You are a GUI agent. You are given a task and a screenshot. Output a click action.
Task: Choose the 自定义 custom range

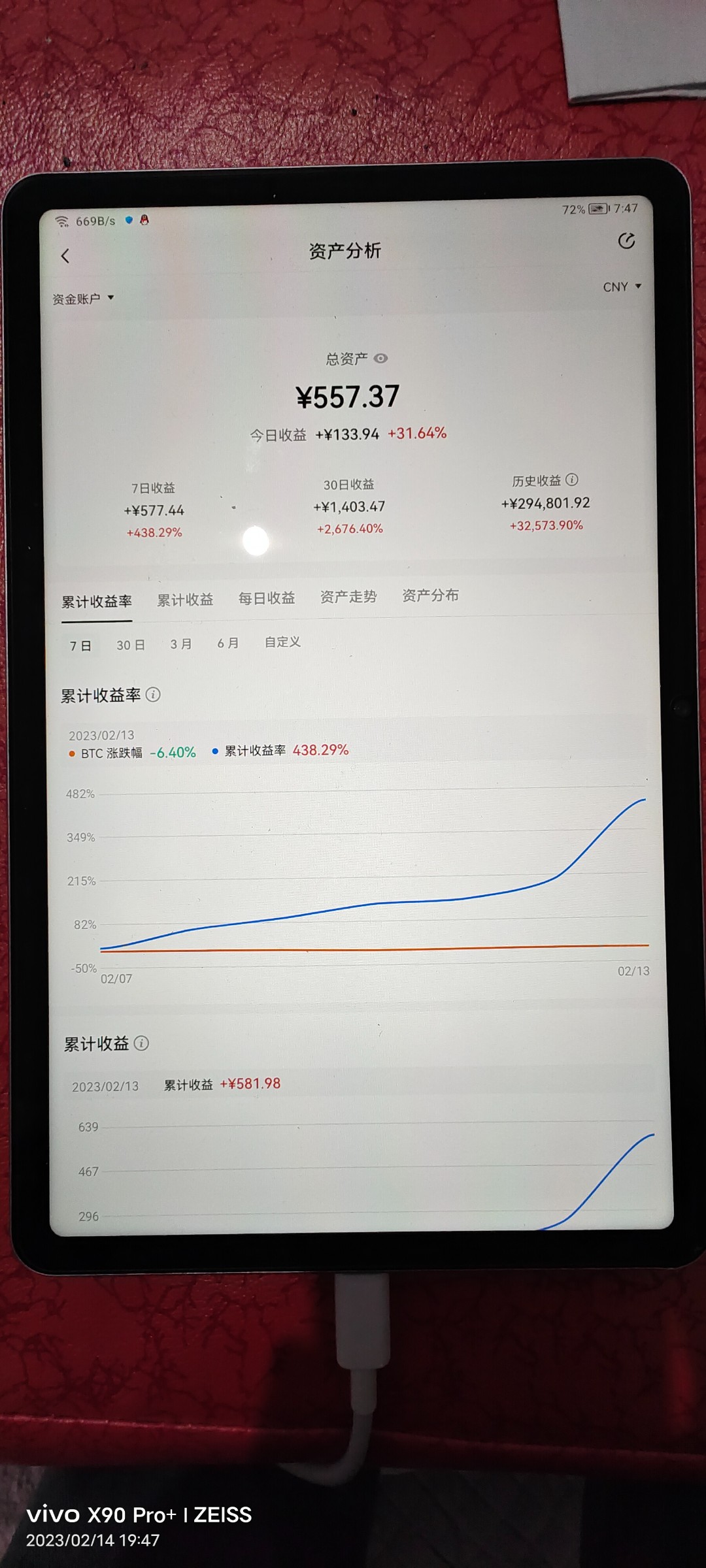[x=282, y=642]
